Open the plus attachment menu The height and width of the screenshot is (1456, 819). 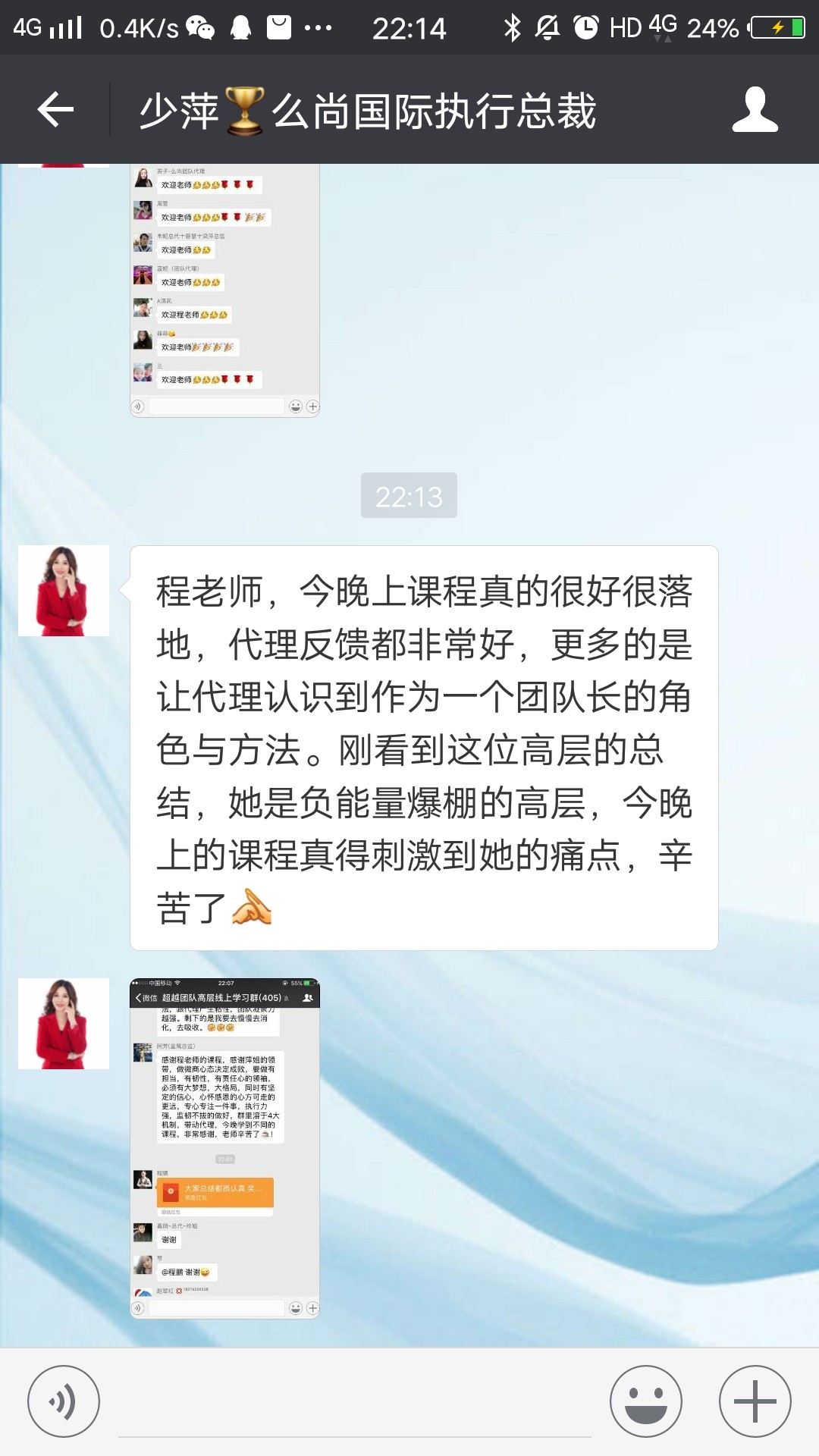[755, 1401]
